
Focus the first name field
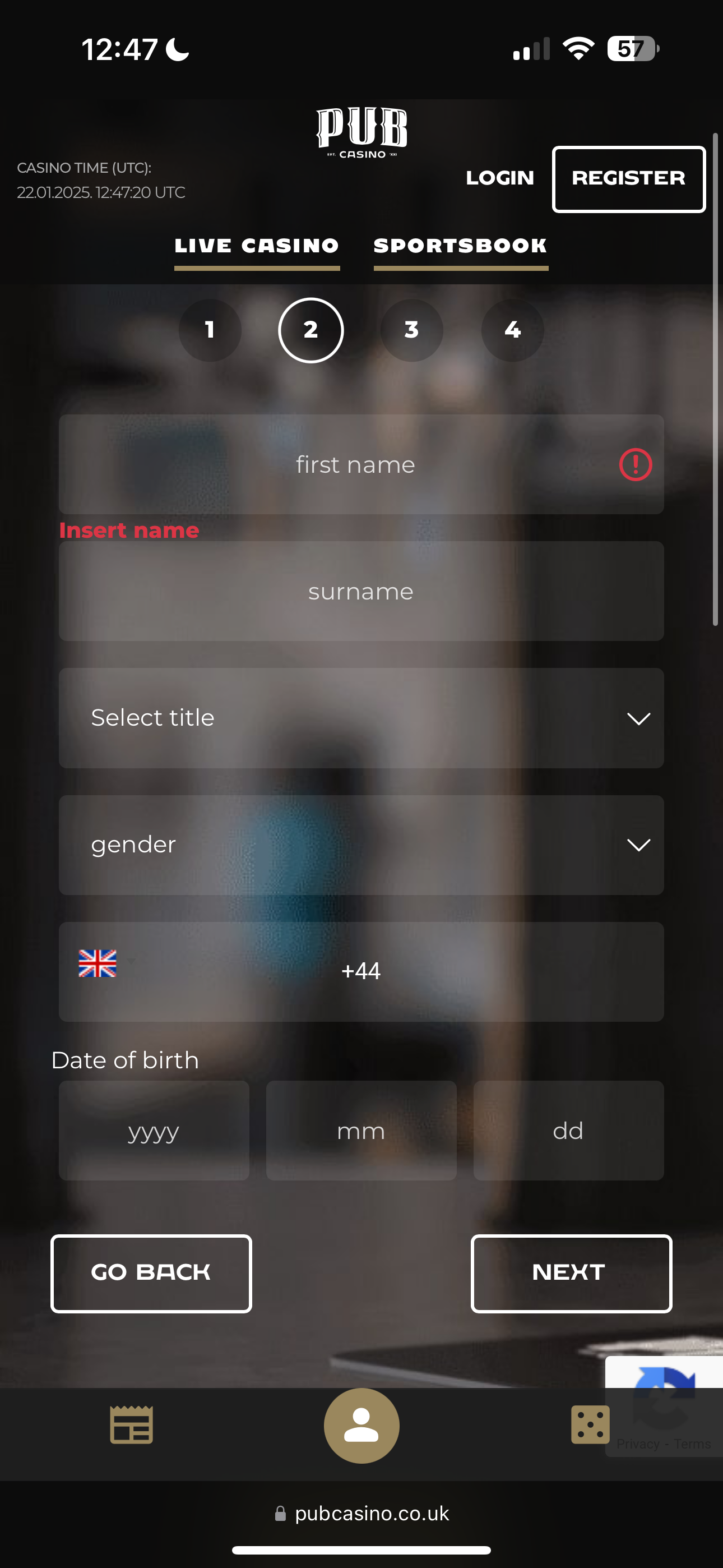pyautogui.click(x=355, y=464)
